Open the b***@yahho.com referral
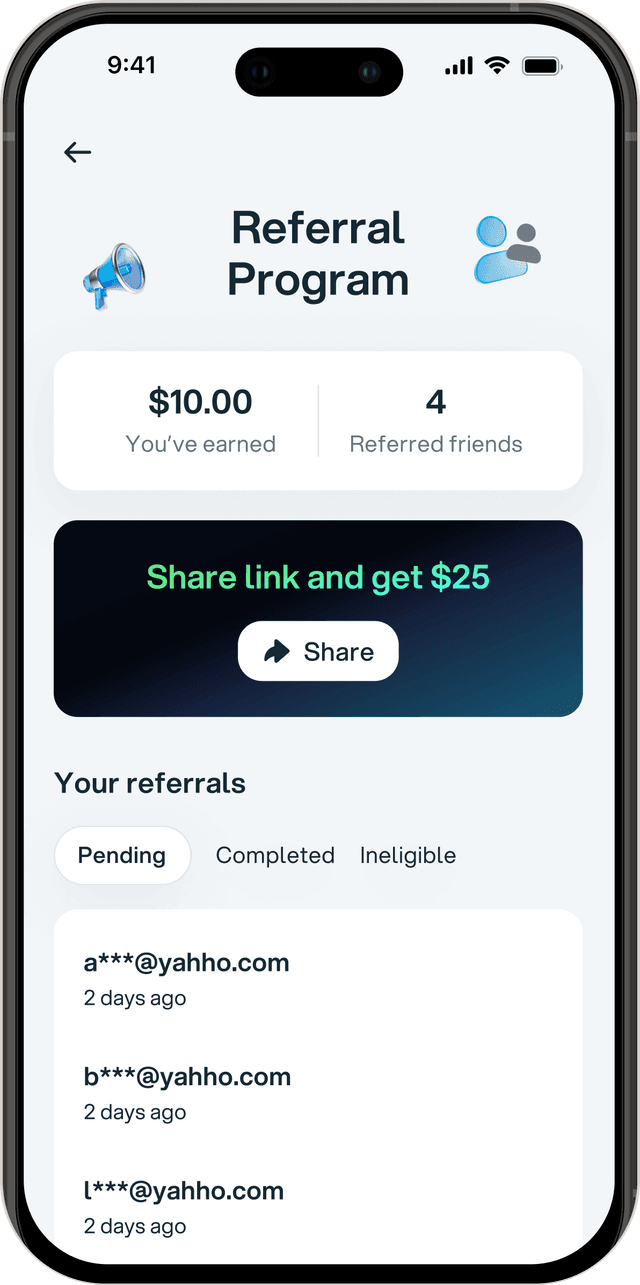The height and width of the screenshot is (1285, 640). point(187,1092)
